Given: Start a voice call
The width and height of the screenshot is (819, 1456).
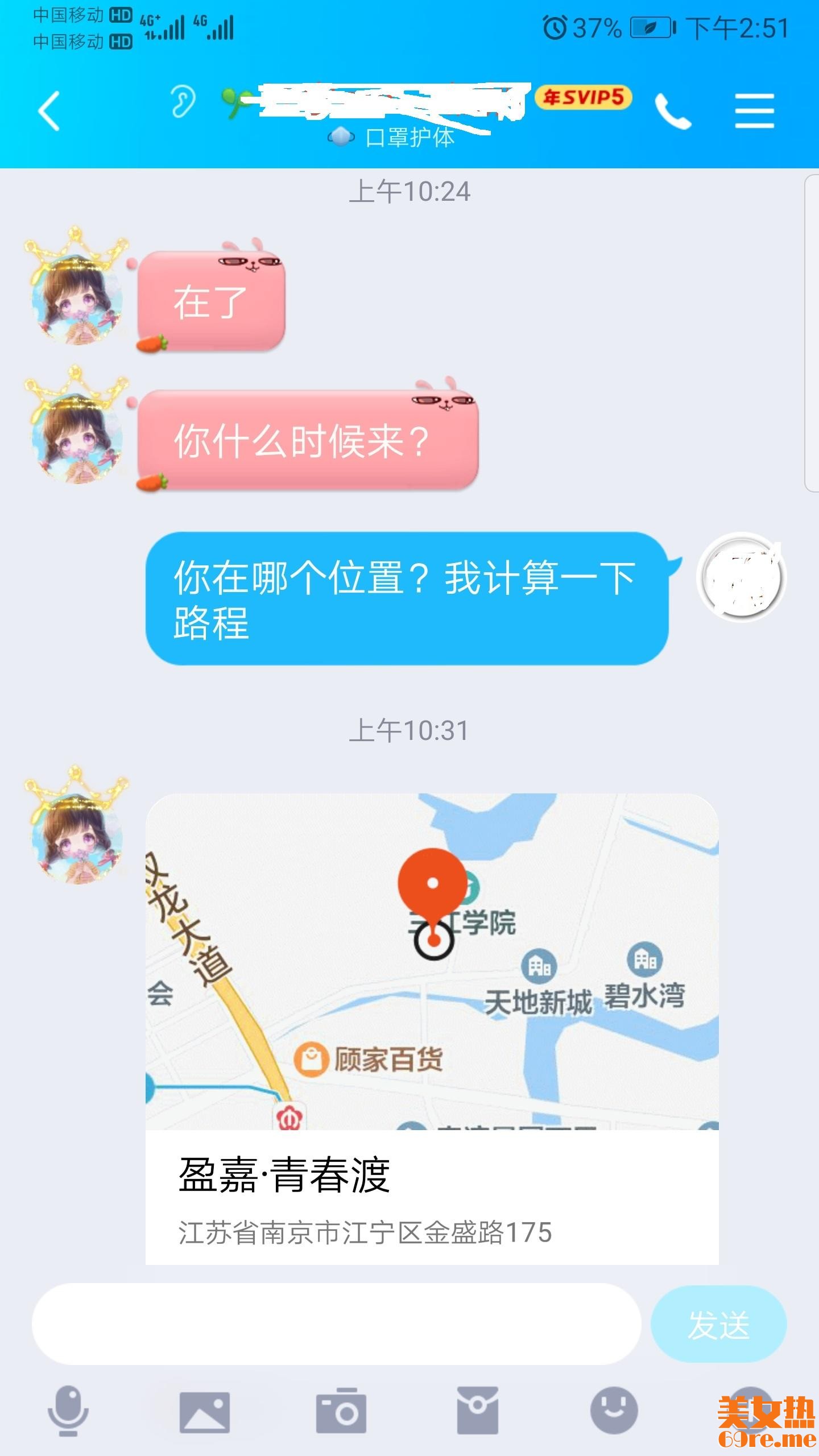Looking at the screenshot, I should pos(673,111).
